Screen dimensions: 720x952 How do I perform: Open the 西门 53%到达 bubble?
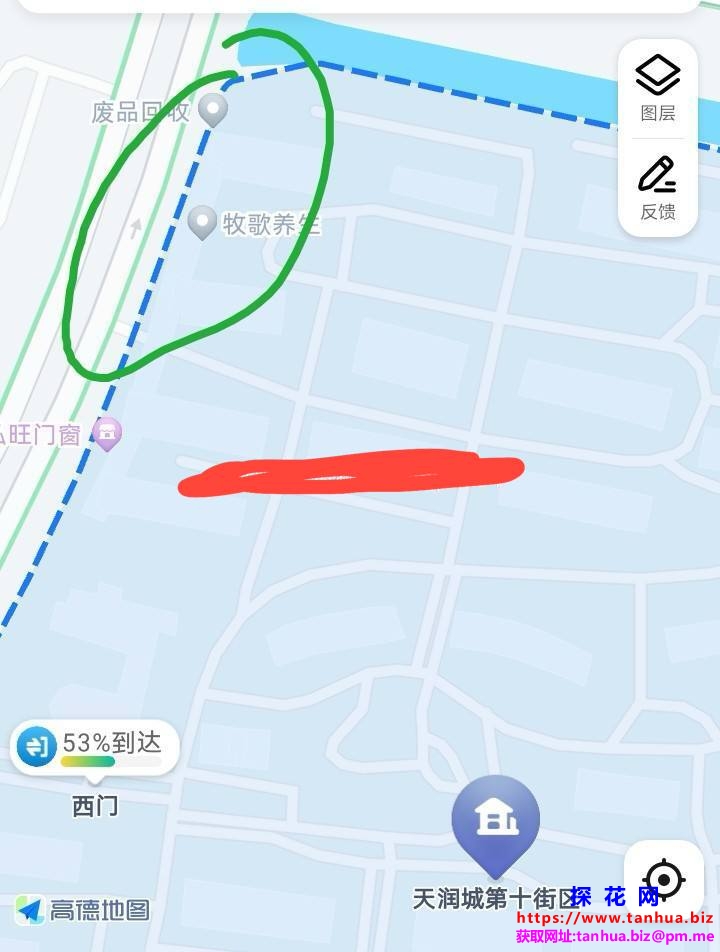tap(95, 748)
